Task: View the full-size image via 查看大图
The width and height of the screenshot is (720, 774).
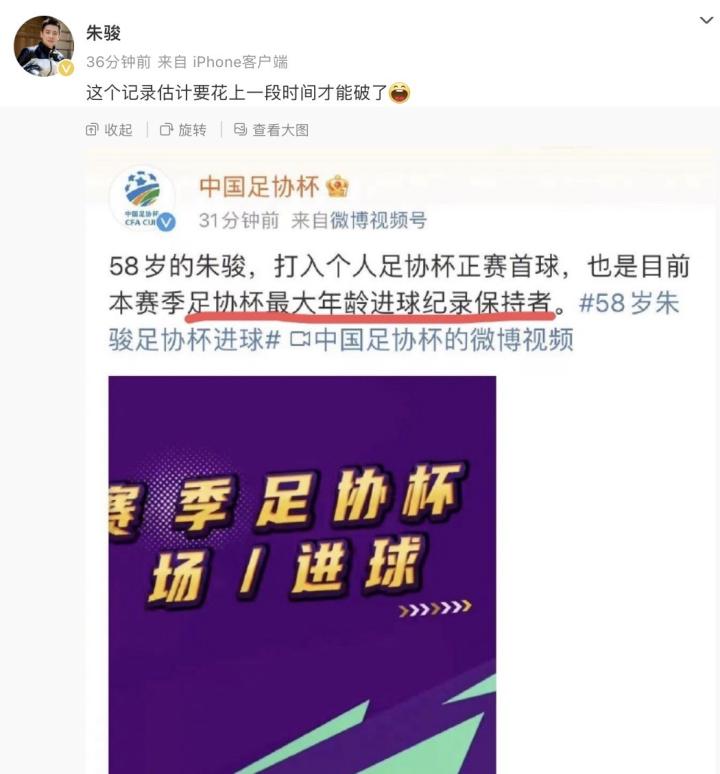Action: pos(271,130)
